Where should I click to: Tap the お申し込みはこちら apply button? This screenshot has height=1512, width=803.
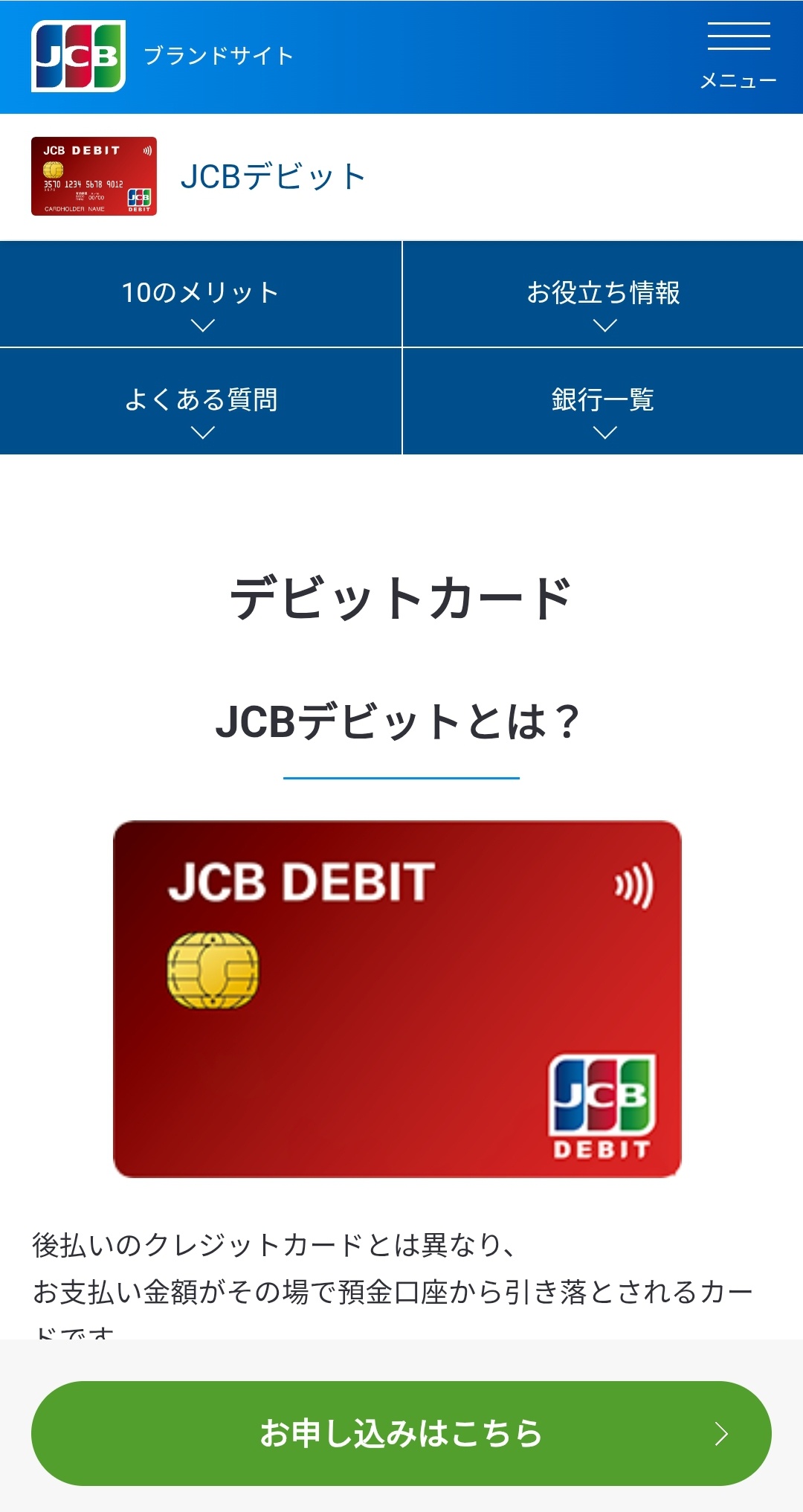[x=401, y=1433]
